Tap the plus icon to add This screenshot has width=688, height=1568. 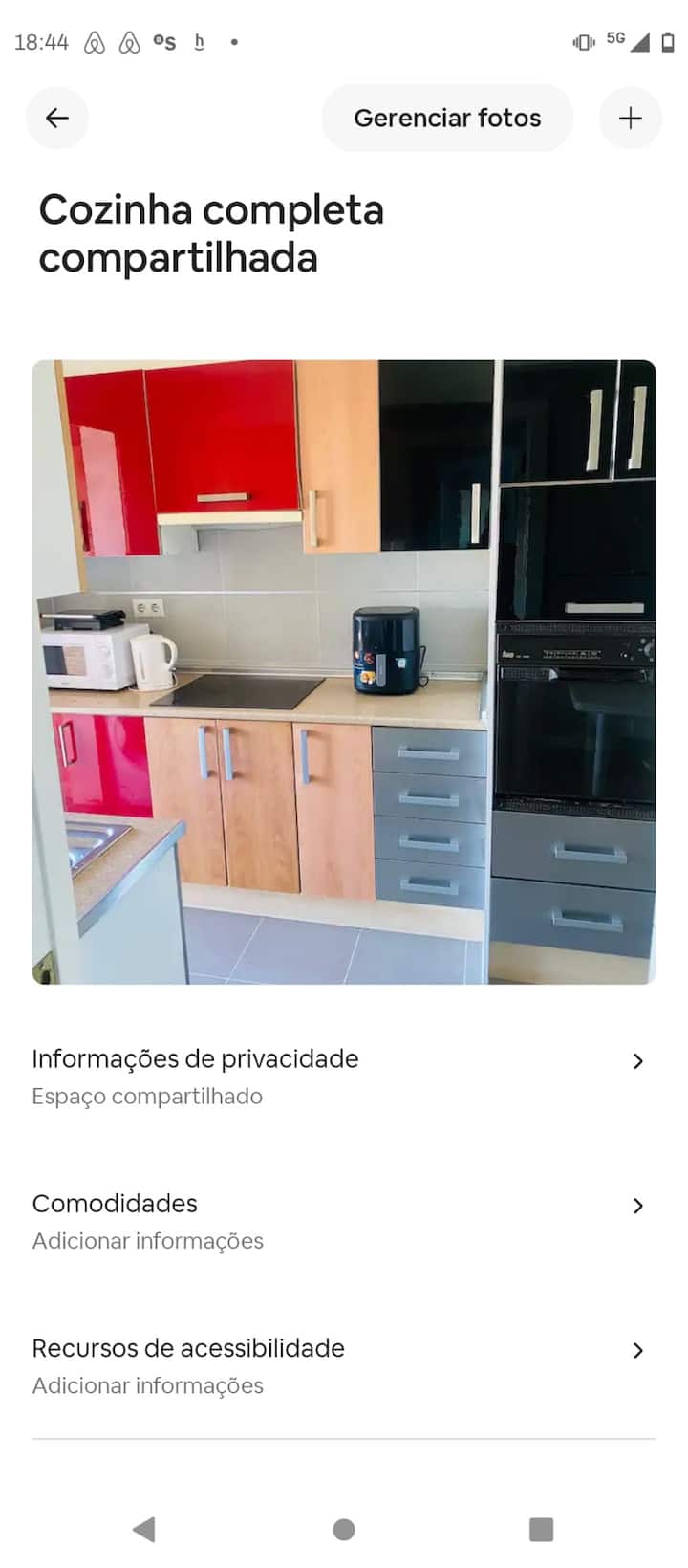point(631,118)
